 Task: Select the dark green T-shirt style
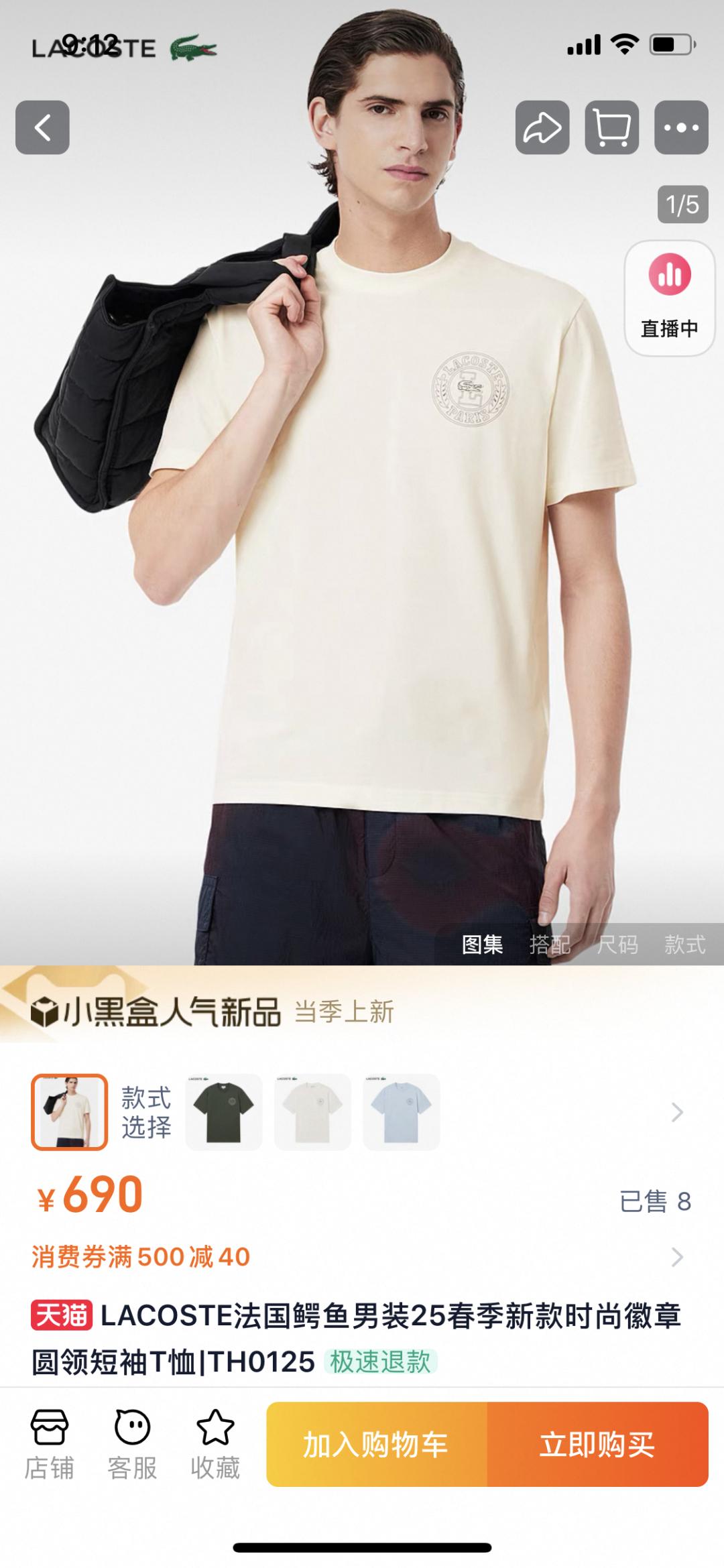pyautogui.click(x=223, y=1112)
